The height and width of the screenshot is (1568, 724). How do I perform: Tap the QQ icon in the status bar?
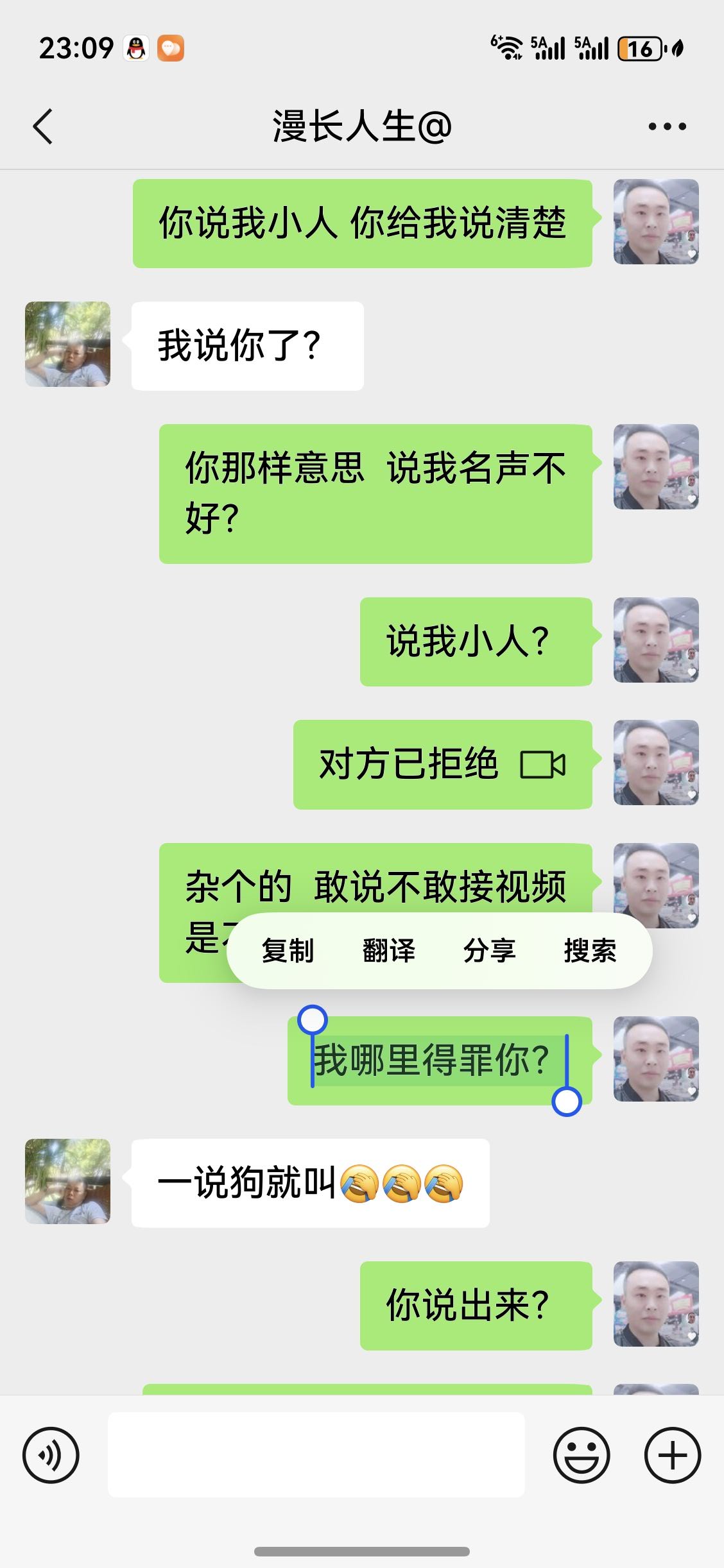(135, 47)
